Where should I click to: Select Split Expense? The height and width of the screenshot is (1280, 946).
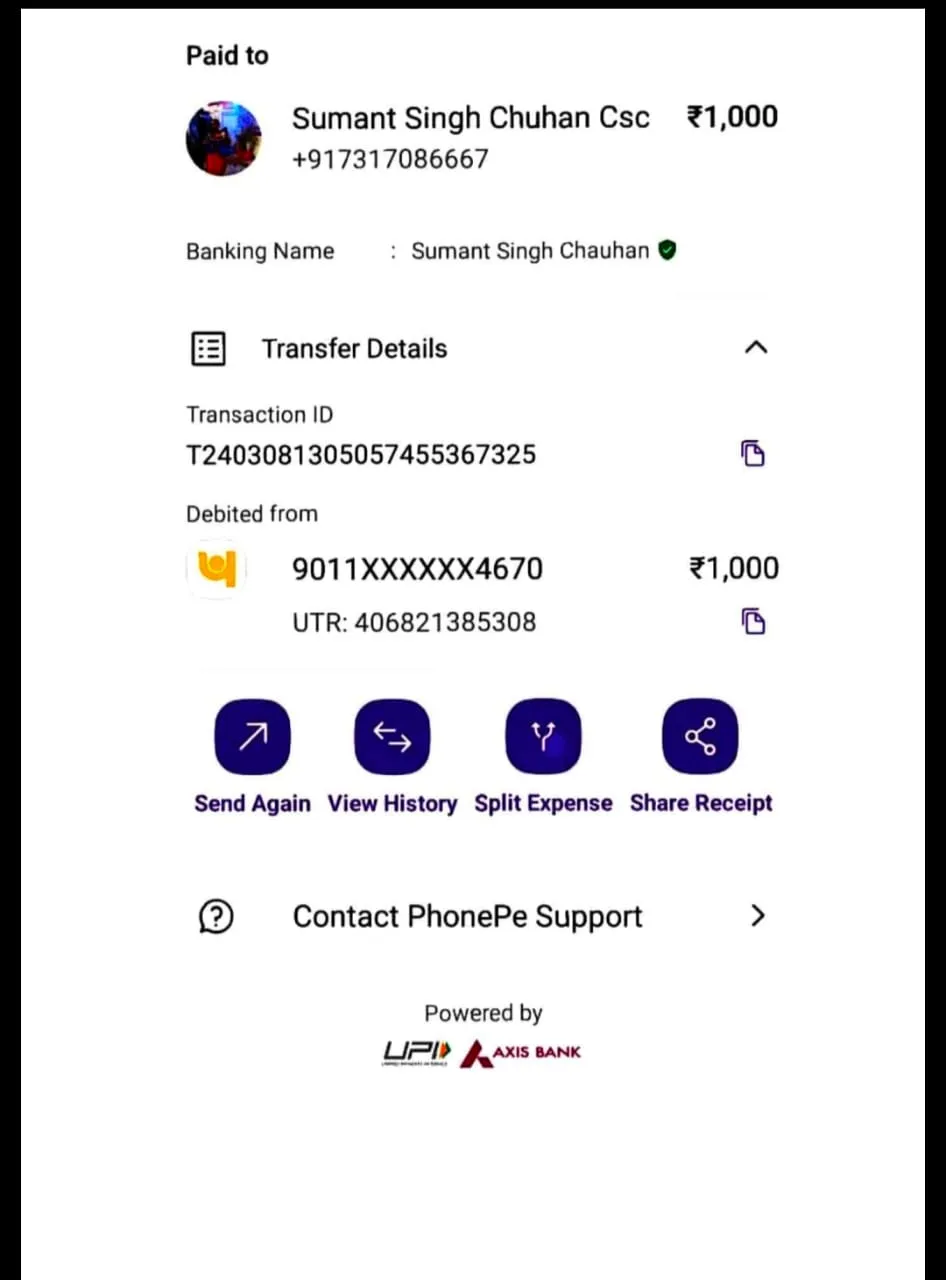(x=543, y=737)
